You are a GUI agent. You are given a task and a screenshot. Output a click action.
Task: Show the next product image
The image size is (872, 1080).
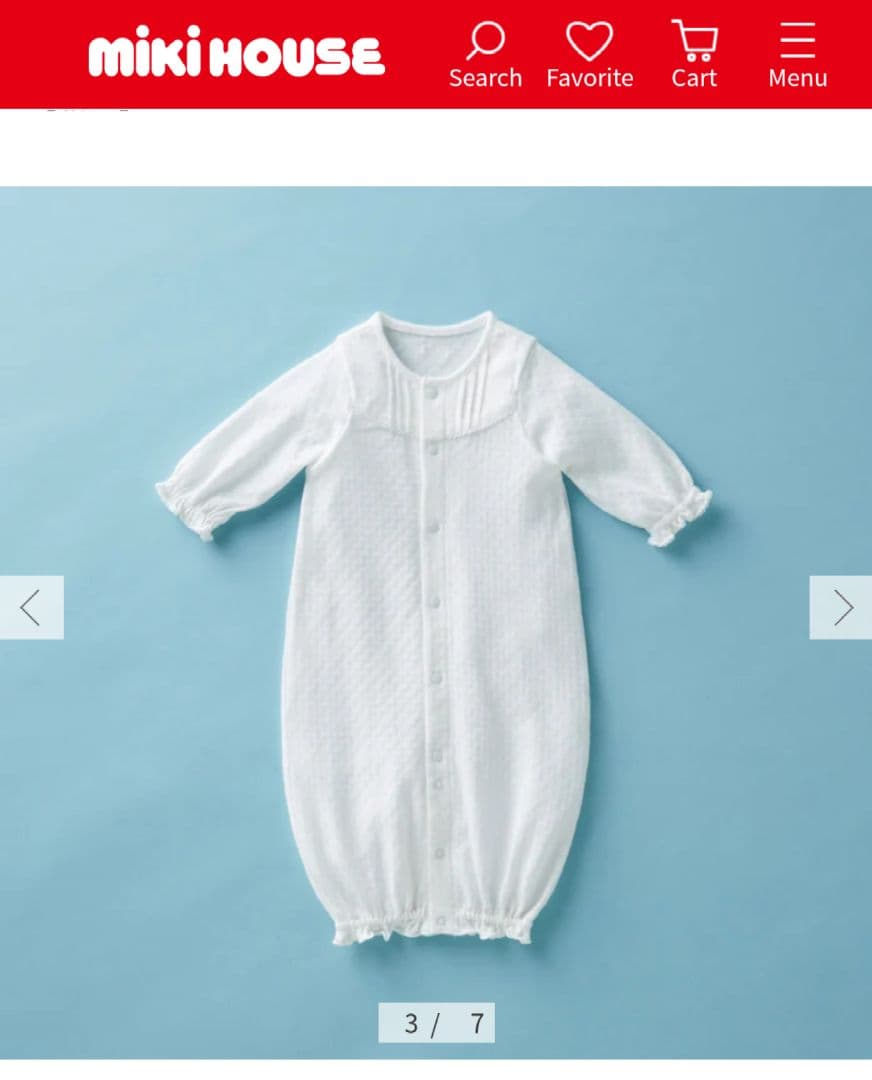pos(841,607)
